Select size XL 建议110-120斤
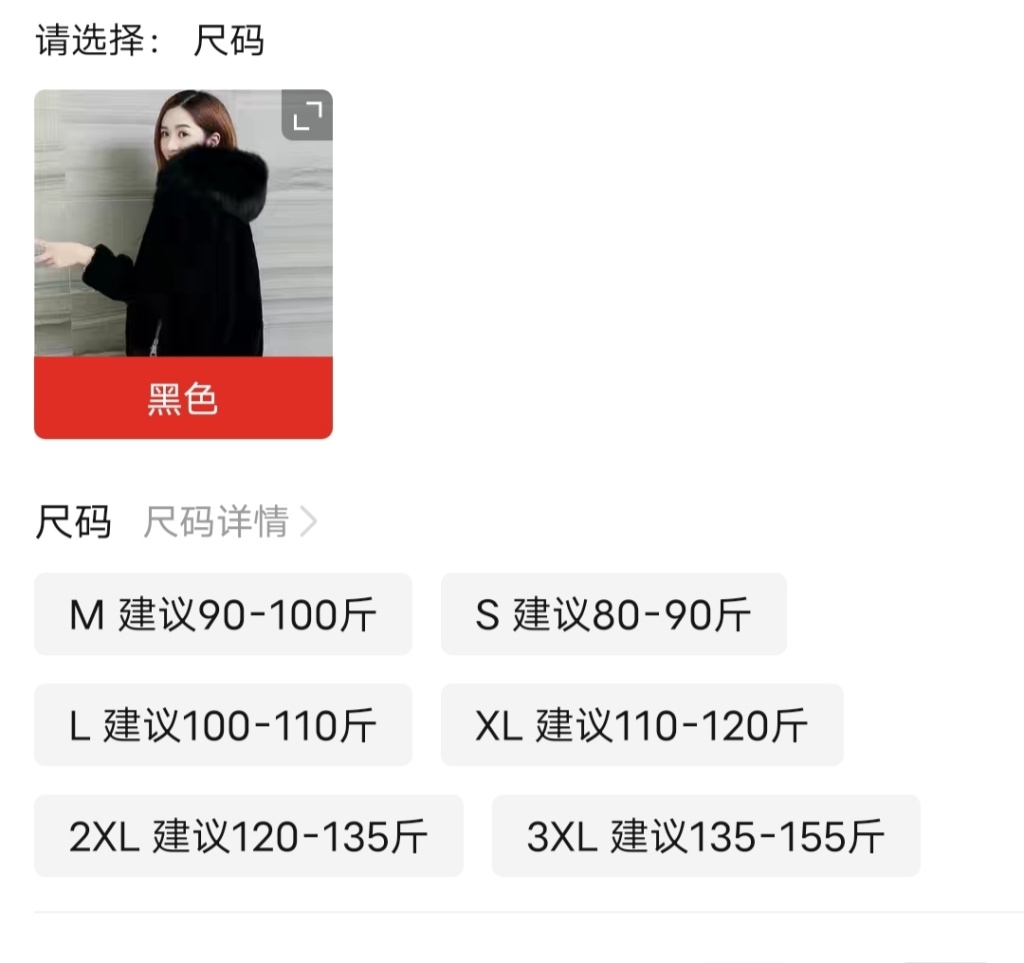Image resolution: width=1024 pixels, height=963 pixels. point(643,725)
